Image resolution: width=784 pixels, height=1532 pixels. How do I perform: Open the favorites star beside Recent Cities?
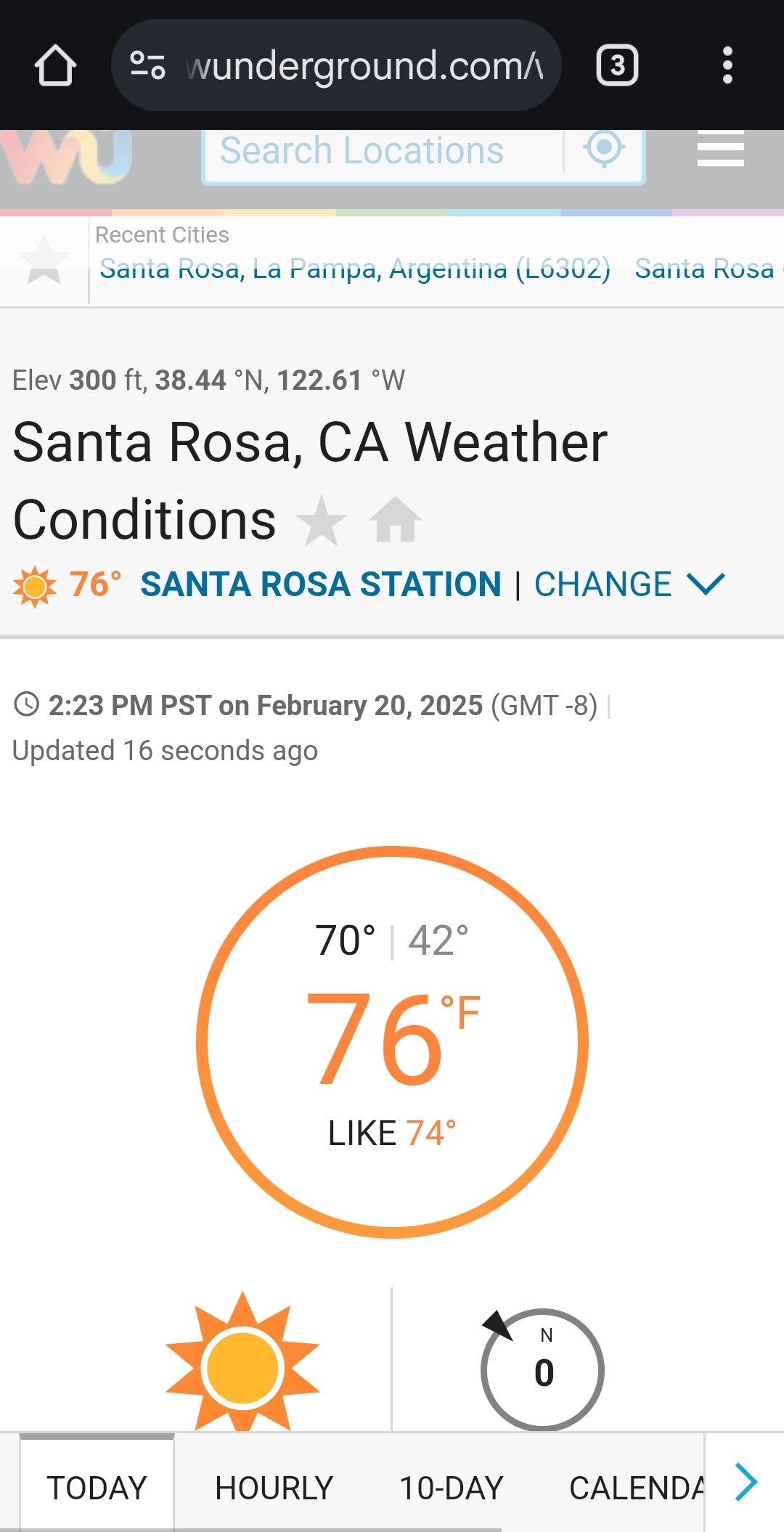[x=44, y=260]
